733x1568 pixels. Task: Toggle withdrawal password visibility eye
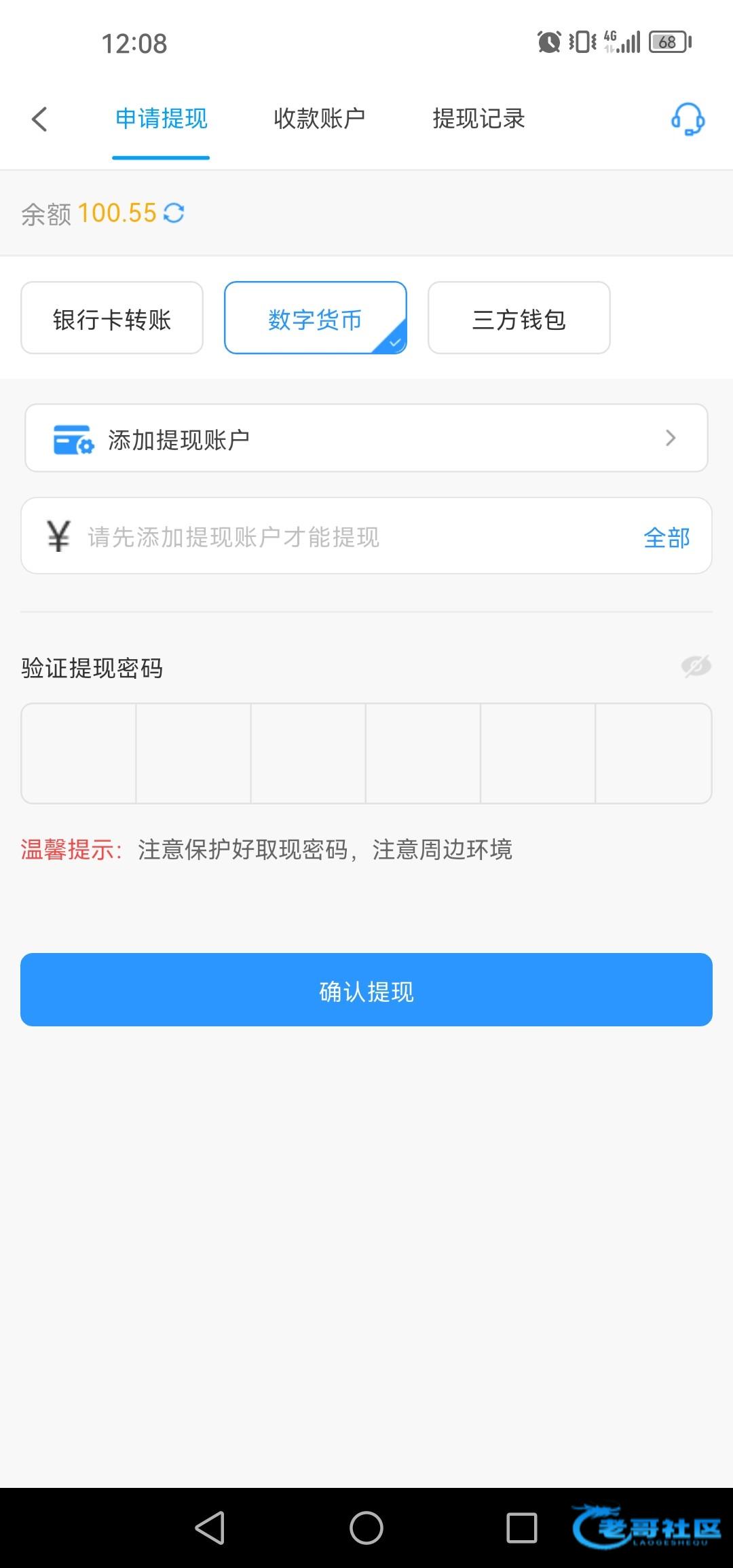(x=696, y=667)
